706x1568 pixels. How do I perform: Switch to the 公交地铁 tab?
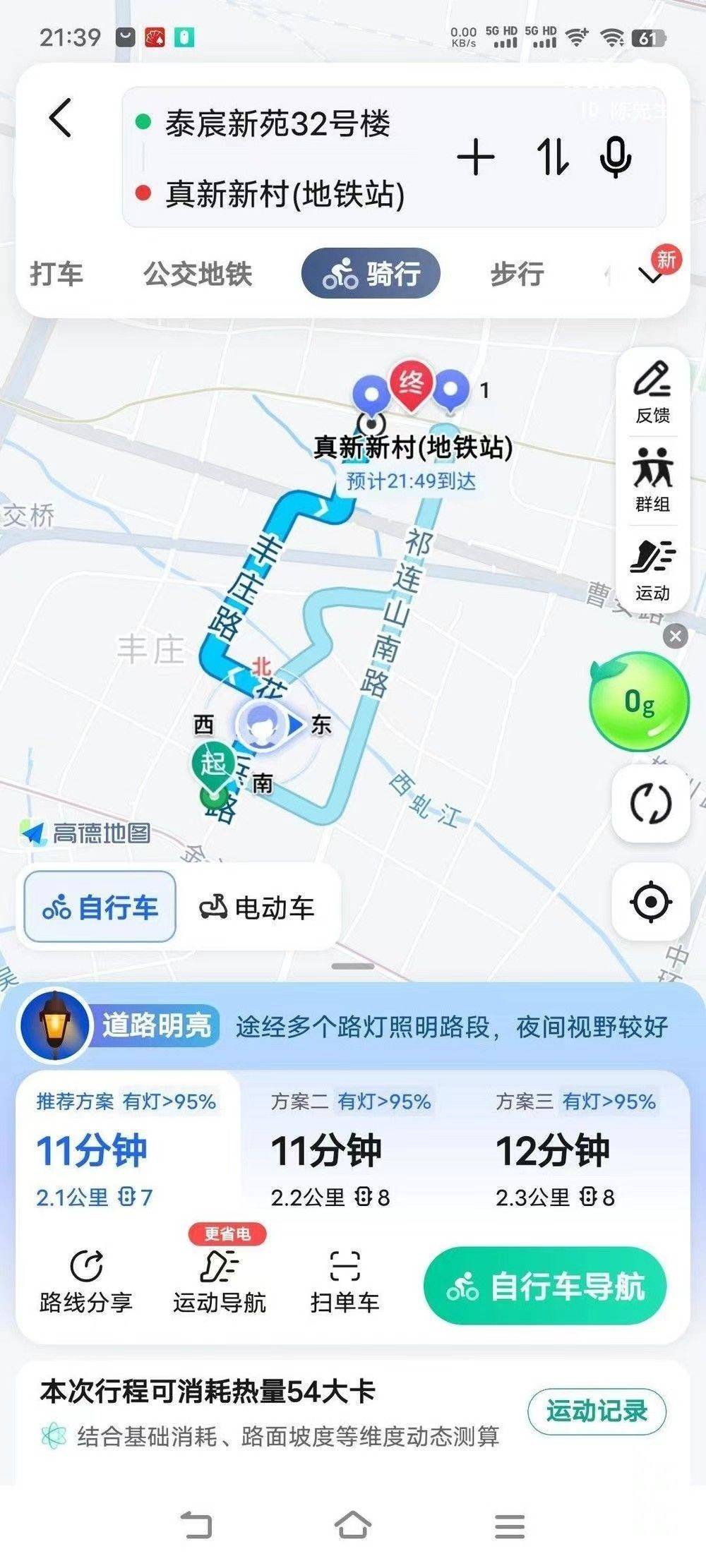pyautogui.click(x=198, y=274)
